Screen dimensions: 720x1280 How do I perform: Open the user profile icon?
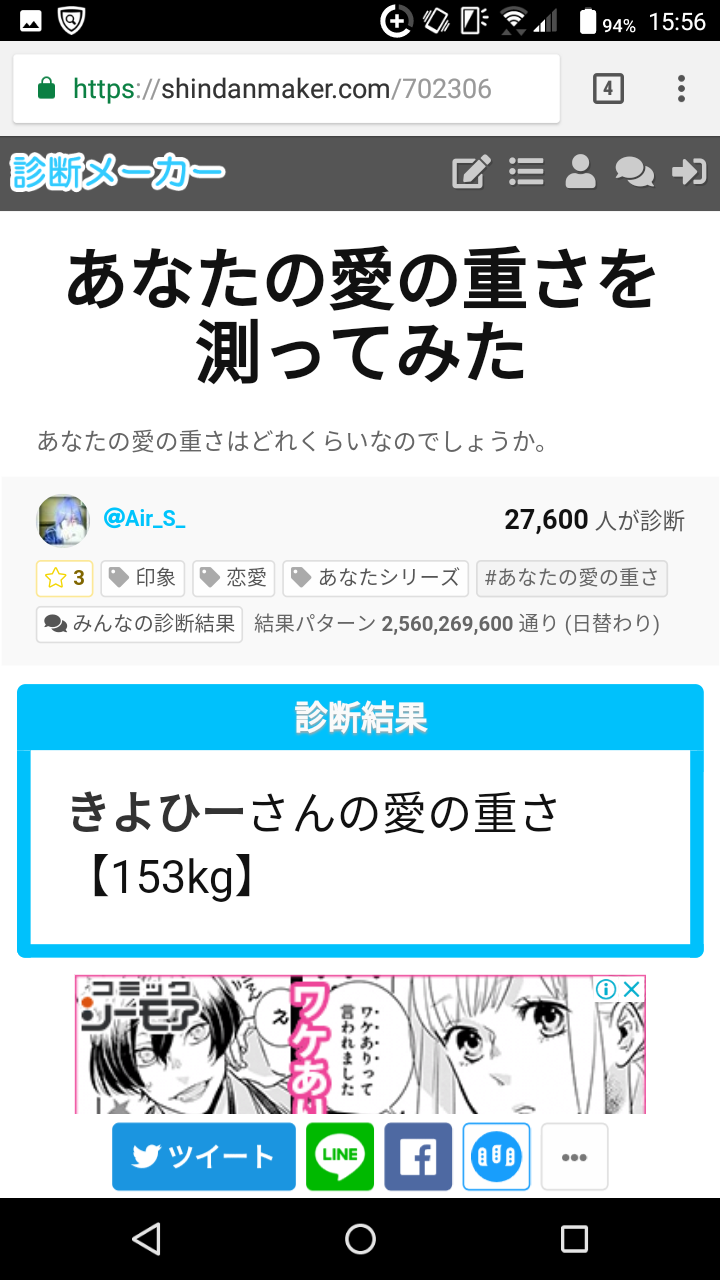(x=580, y=172)
